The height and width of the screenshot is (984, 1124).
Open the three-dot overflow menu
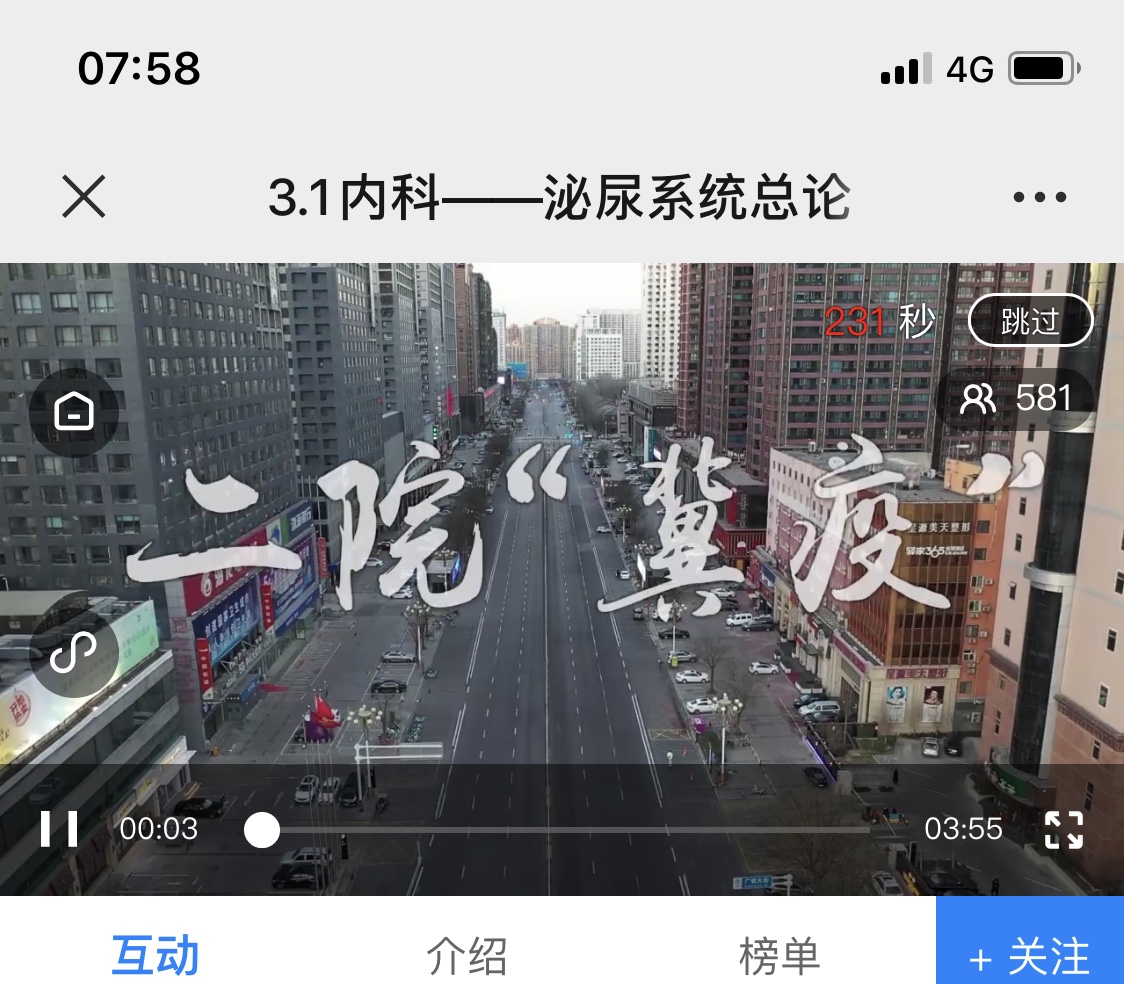(1039, 197)
